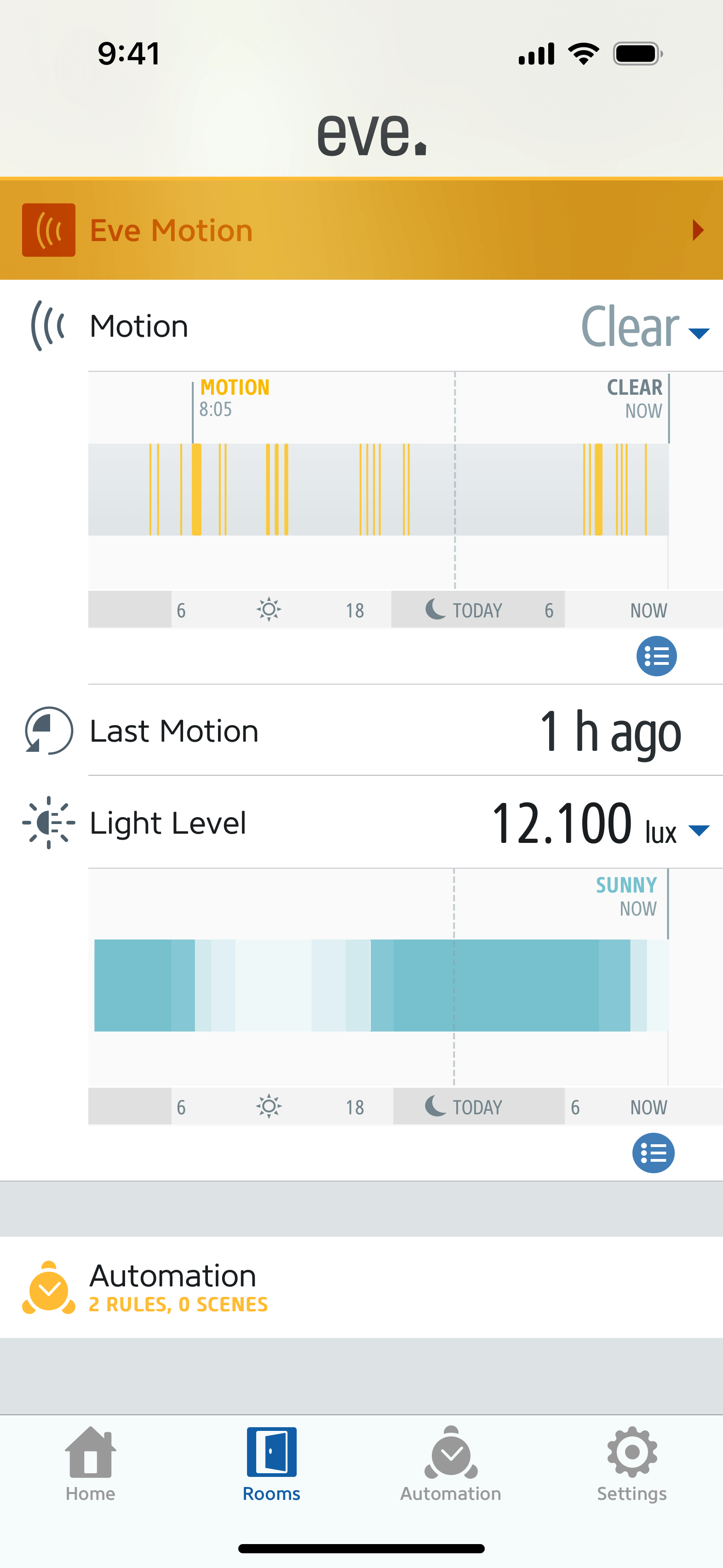
Task: Show the motion history list
Action: coord(656,656)
